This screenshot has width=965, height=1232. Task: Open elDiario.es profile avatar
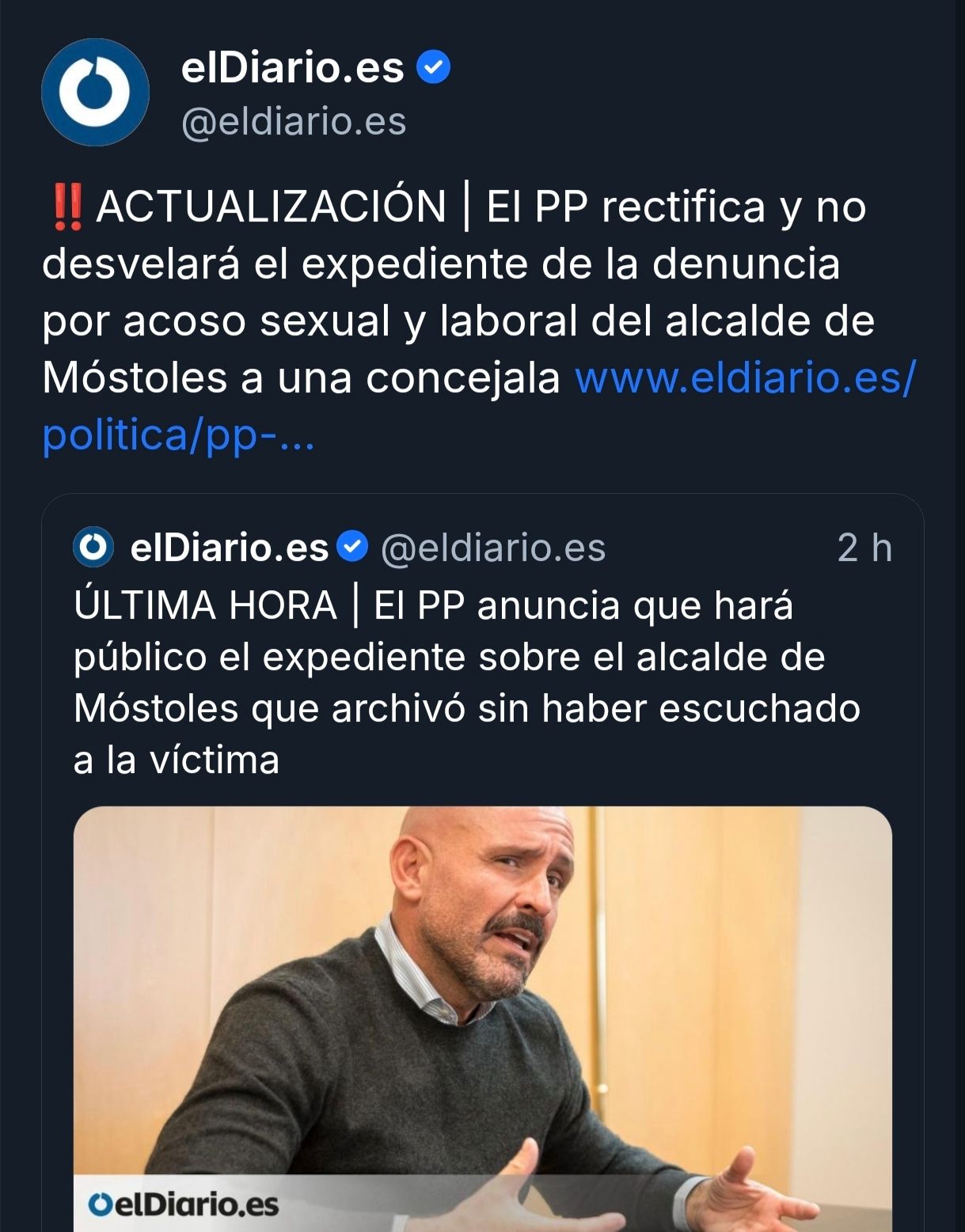(x=95, y=93)
